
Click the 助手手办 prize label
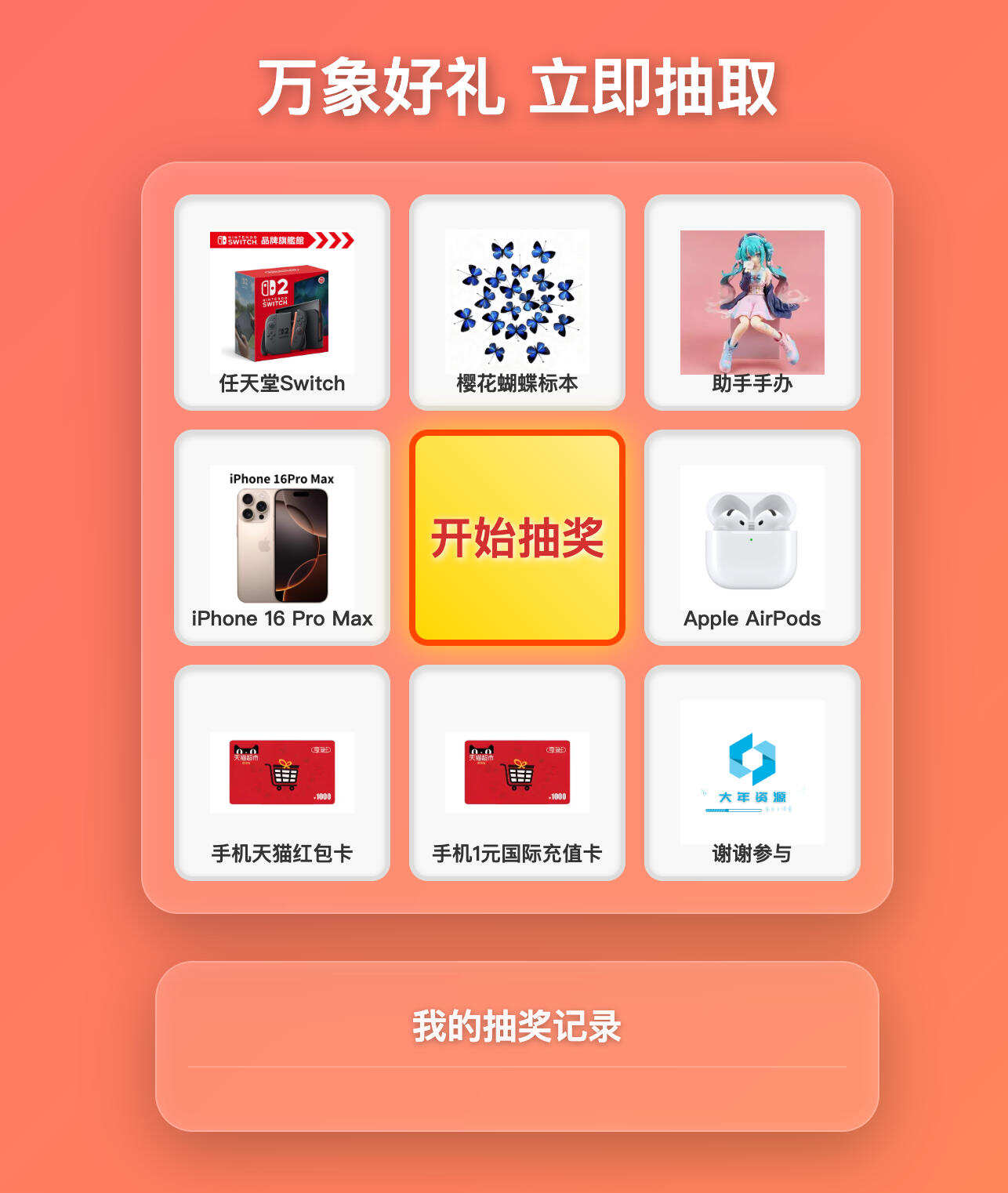(x=751, y=384)
